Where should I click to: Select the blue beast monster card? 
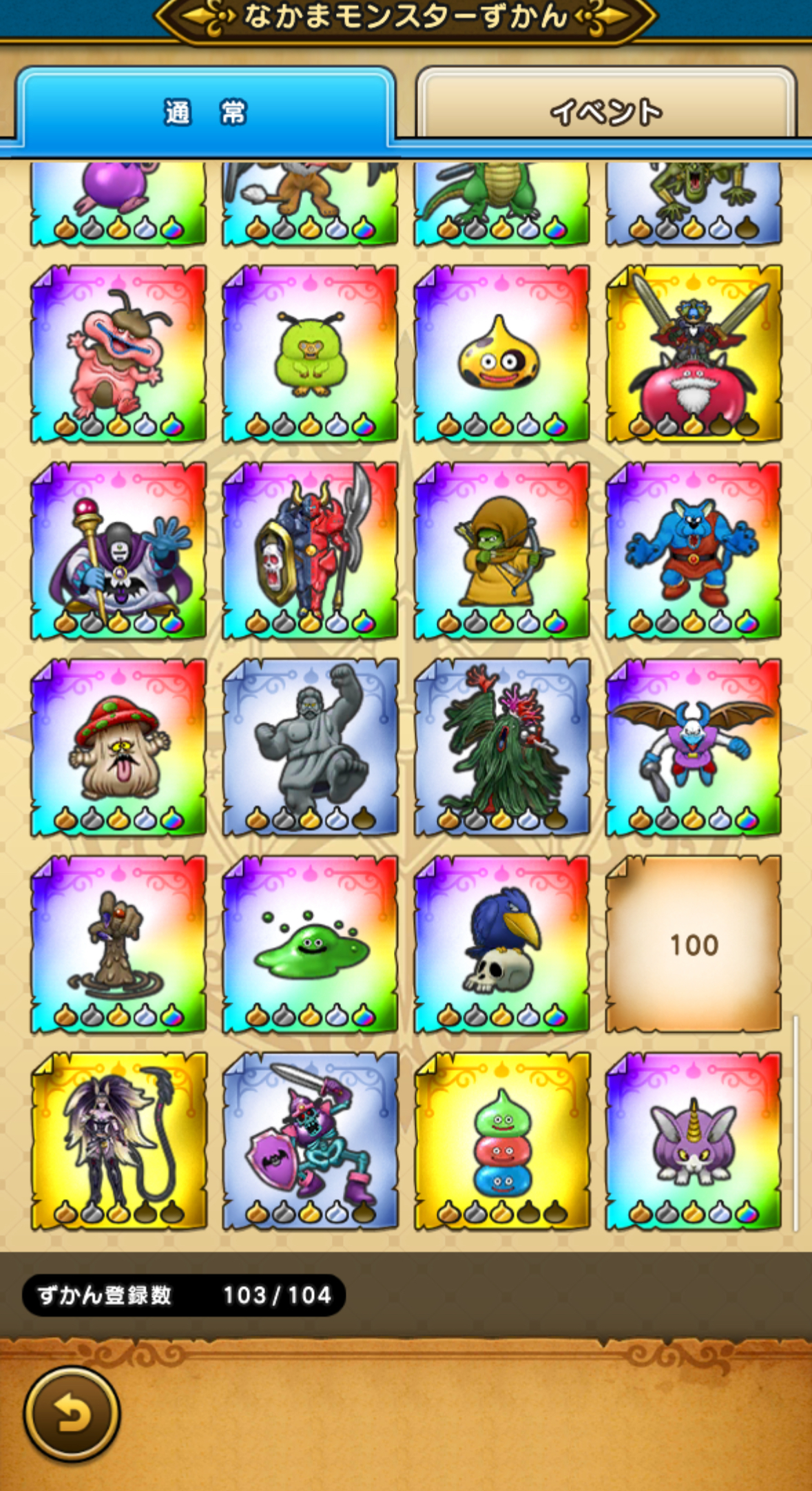693,550
